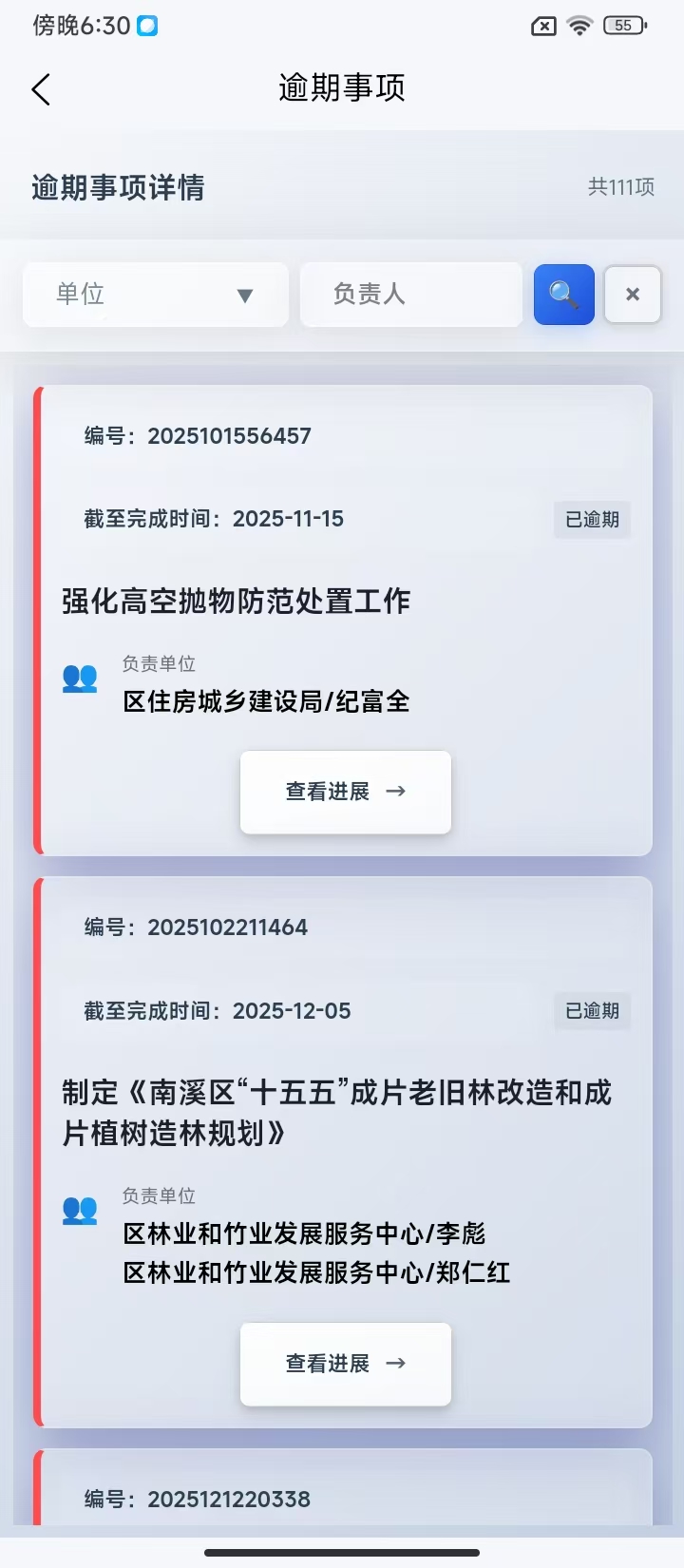Tap the bottom navigation gesture bar
684x1568 pixels.
pyautogui.click(x=342, y=1544)
